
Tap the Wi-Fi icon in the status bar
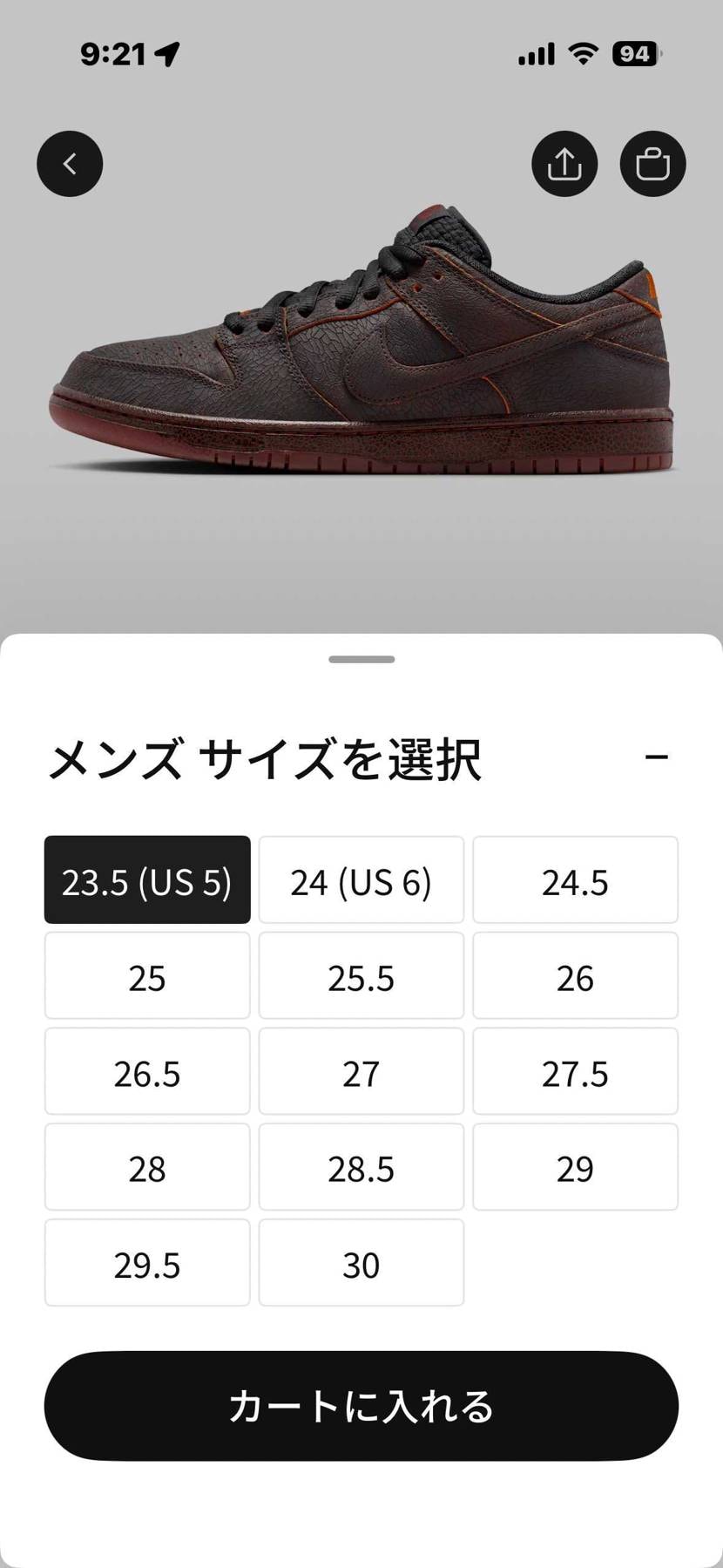(583, 53)
